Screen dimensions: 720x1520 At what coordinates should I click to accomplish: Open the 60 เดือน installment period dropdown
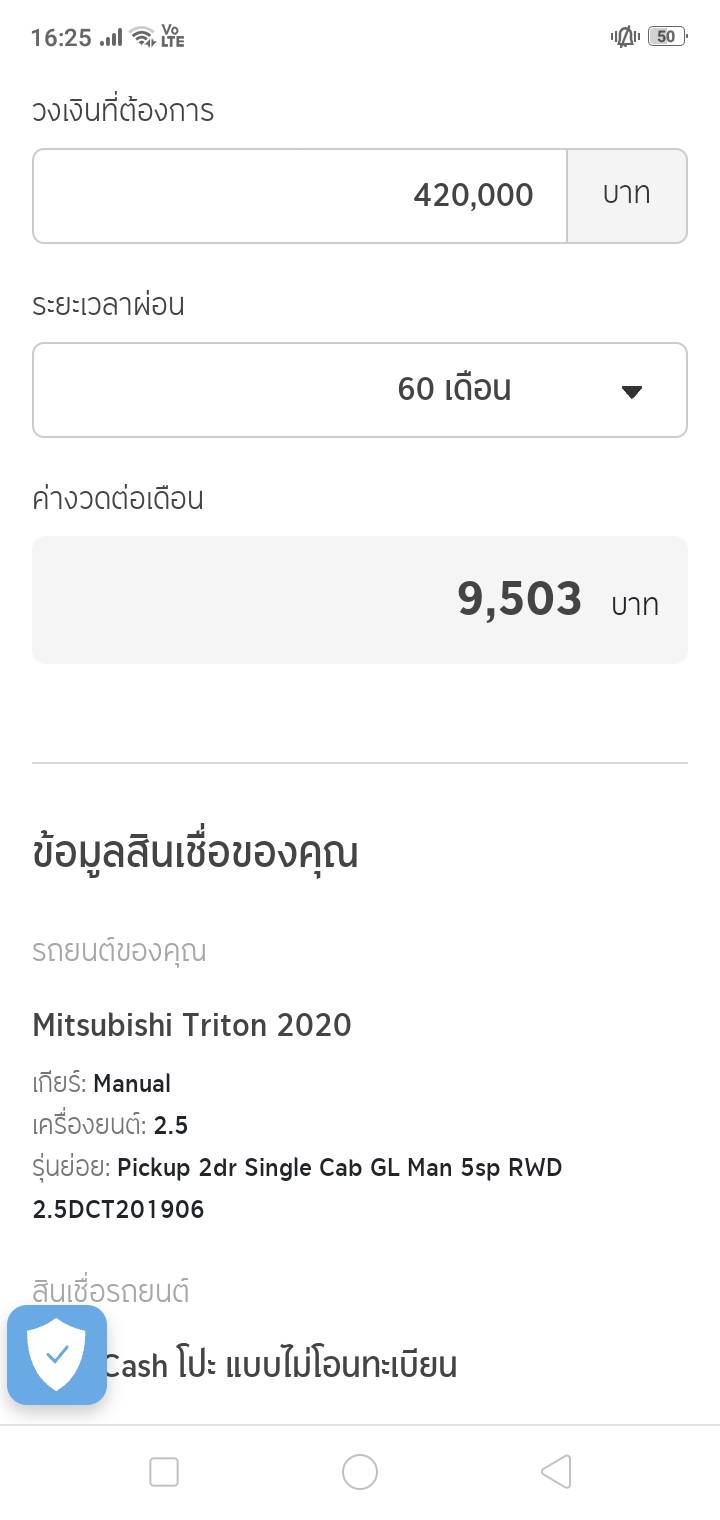click(x=360, y=390)
